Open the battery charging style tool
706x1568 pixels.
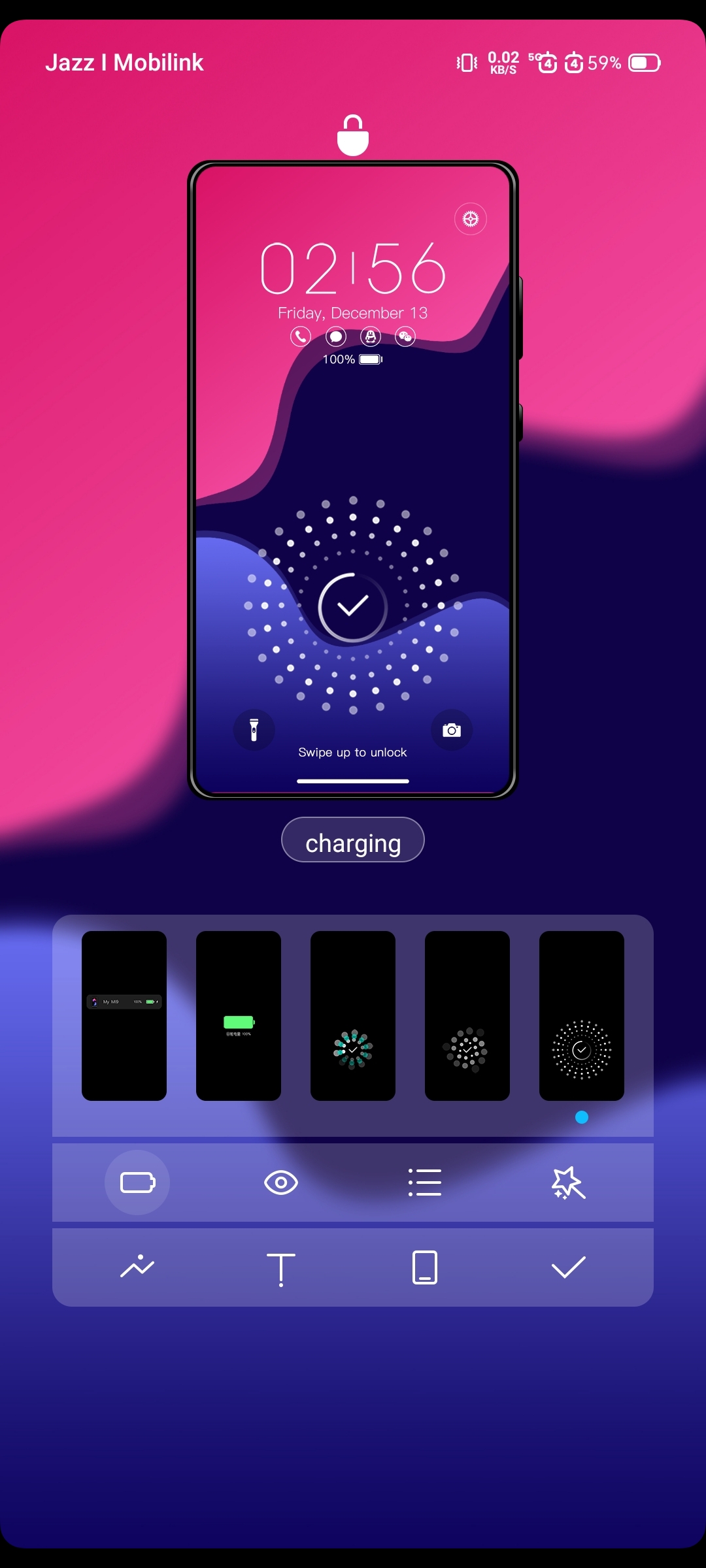[137, 1183]
